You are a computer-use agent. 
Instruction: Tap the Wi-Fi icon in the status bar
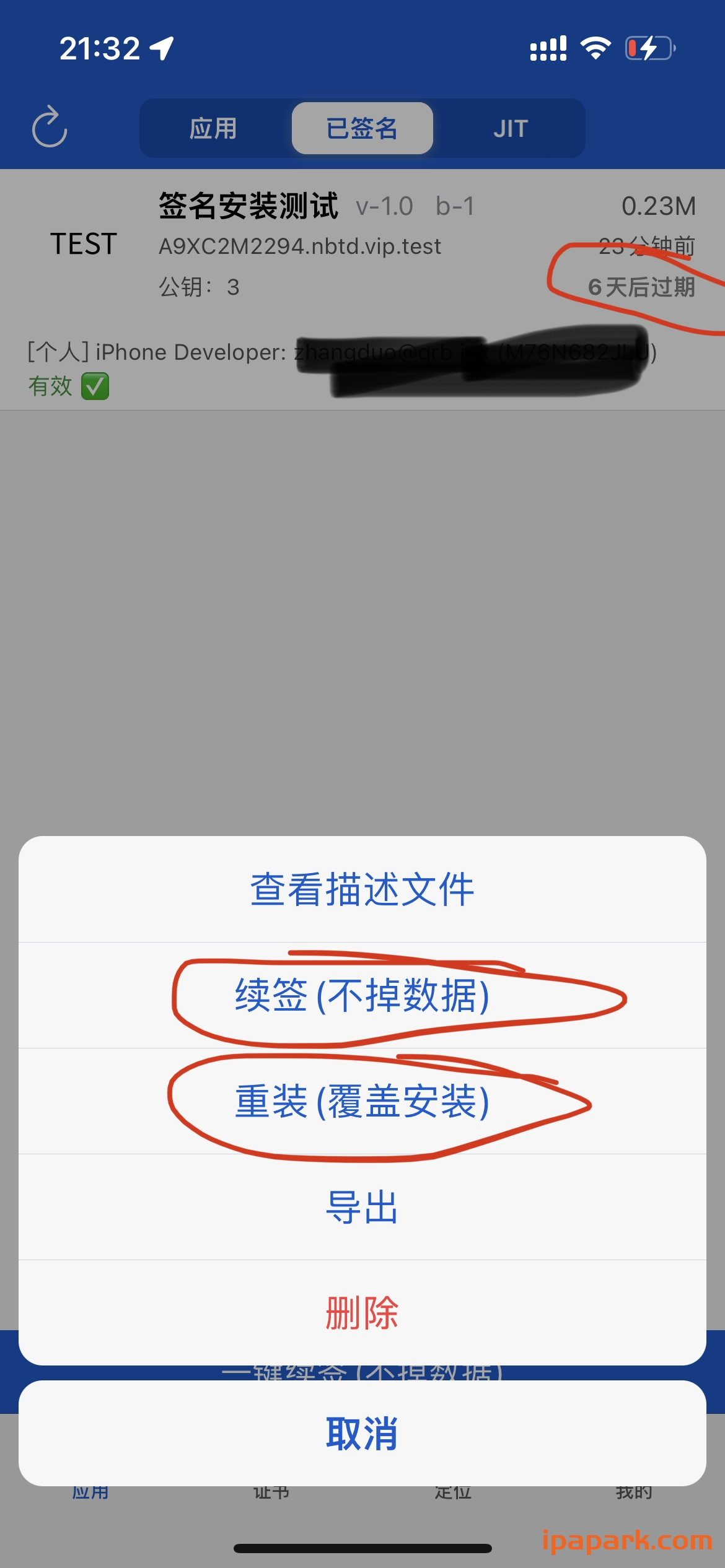click(596, 48)
